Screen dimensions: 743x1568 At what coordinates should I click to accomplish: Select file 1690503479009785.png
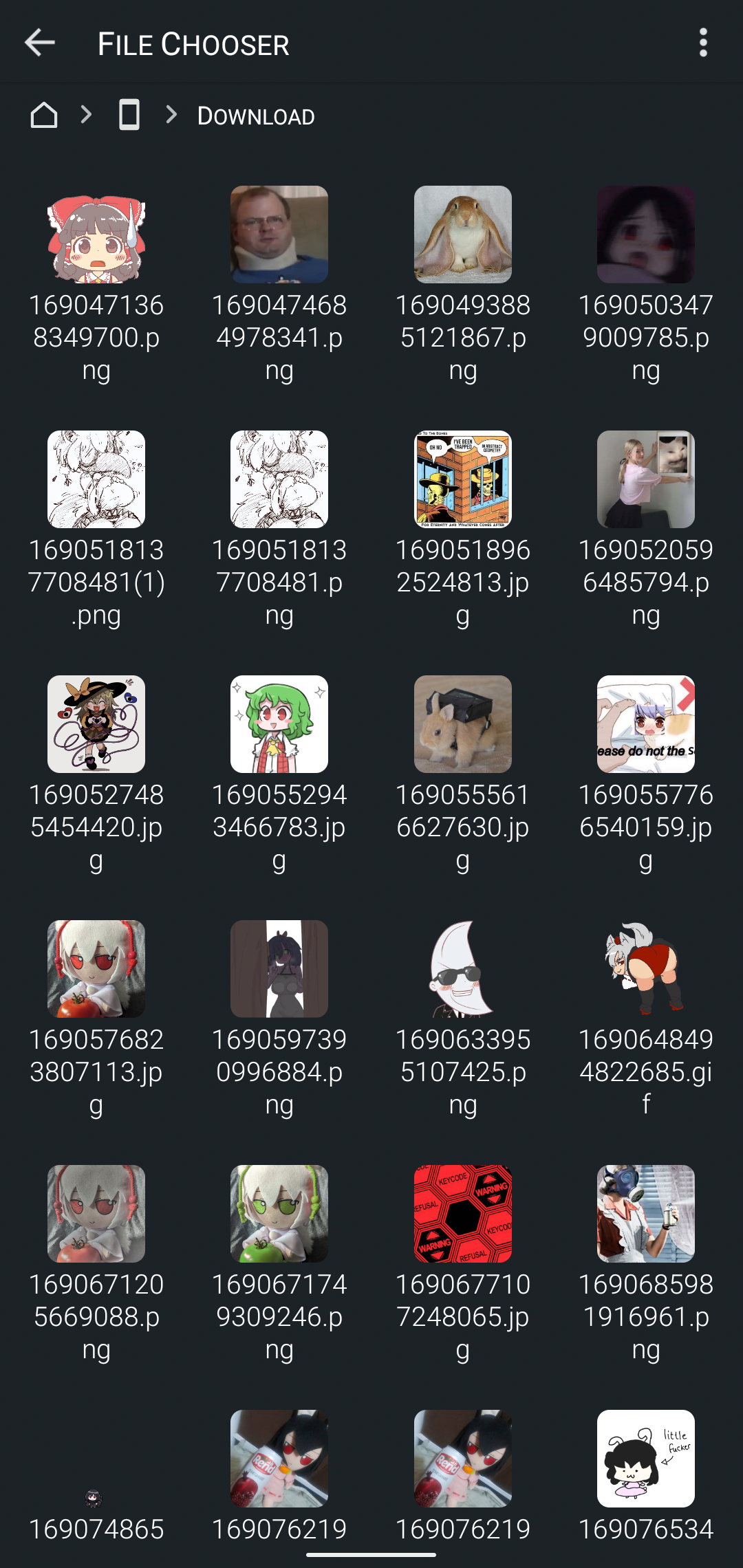646,235
